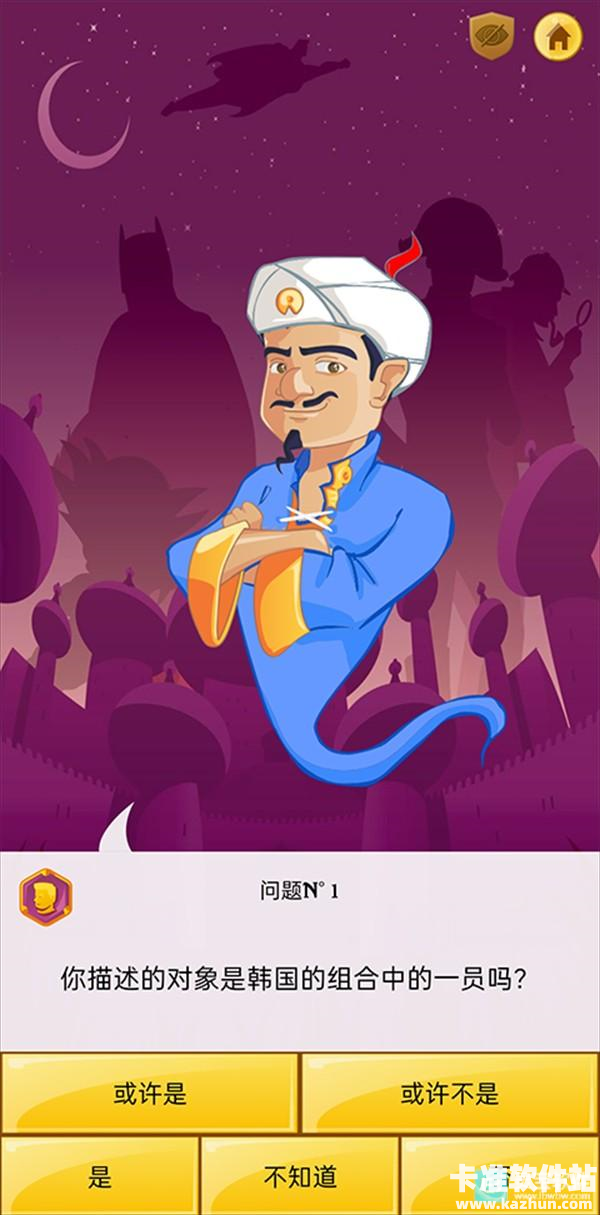600x1215 pixels.
Task: Open the character badge icon beside the question
Action: click(46, 897)
